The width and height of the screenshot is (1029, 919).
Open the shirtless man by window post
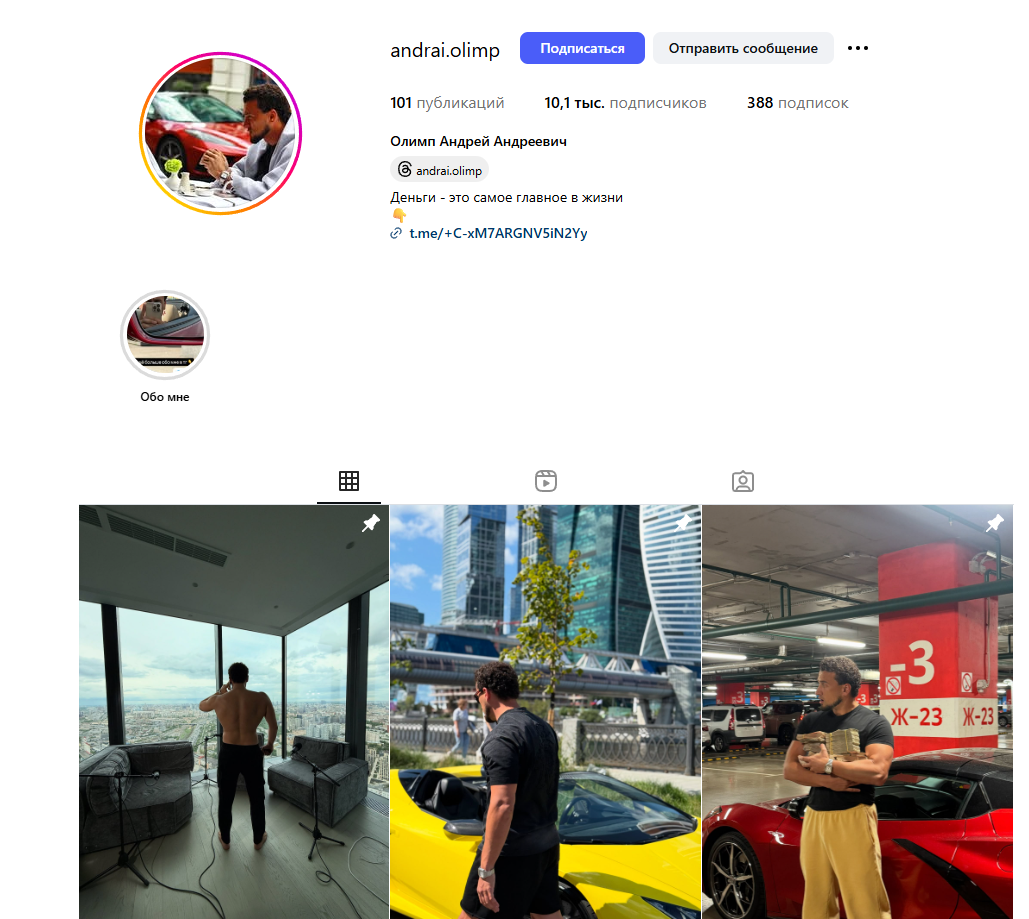click(233, 711)
